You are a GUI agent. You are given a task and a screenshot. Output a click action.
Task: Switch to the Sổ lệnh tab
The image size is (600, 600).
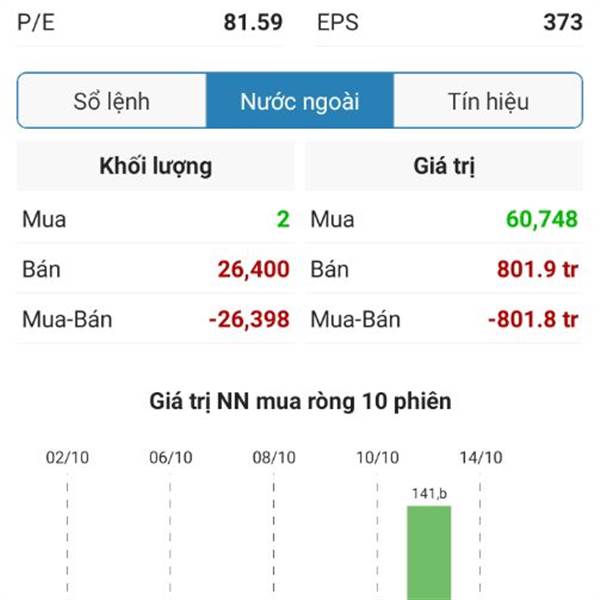click(x=112, y=101)
